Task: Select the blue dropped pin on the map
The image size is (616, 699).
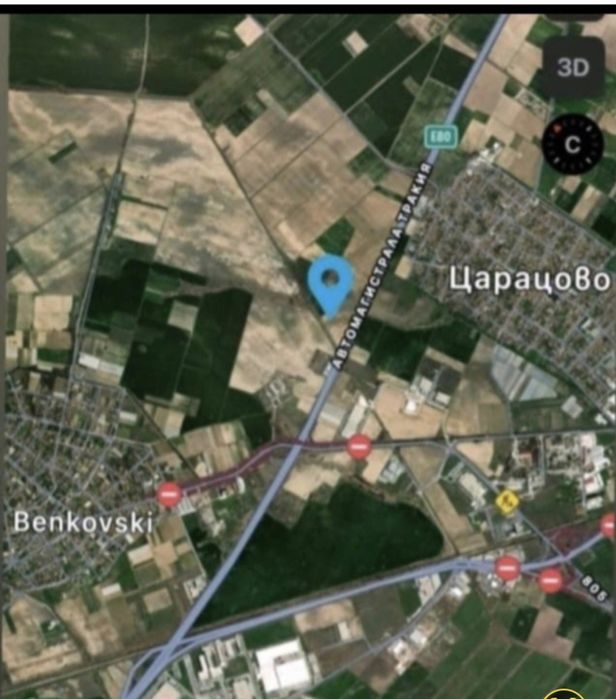Action: coord(330,282)
